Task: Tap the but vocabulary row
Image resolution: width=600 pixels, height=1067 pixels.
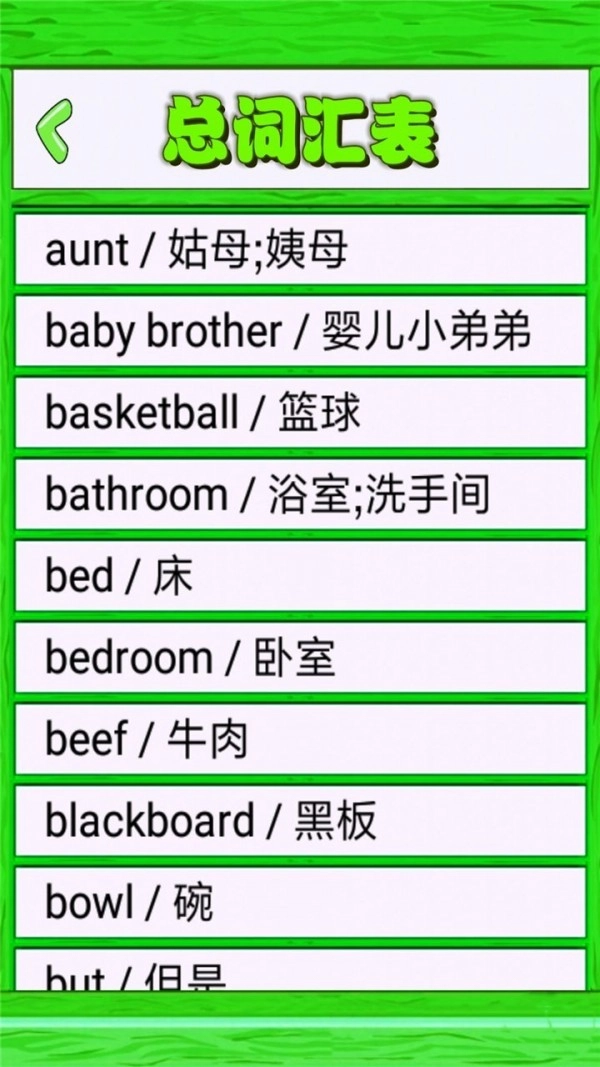Action: pos(299,972)
